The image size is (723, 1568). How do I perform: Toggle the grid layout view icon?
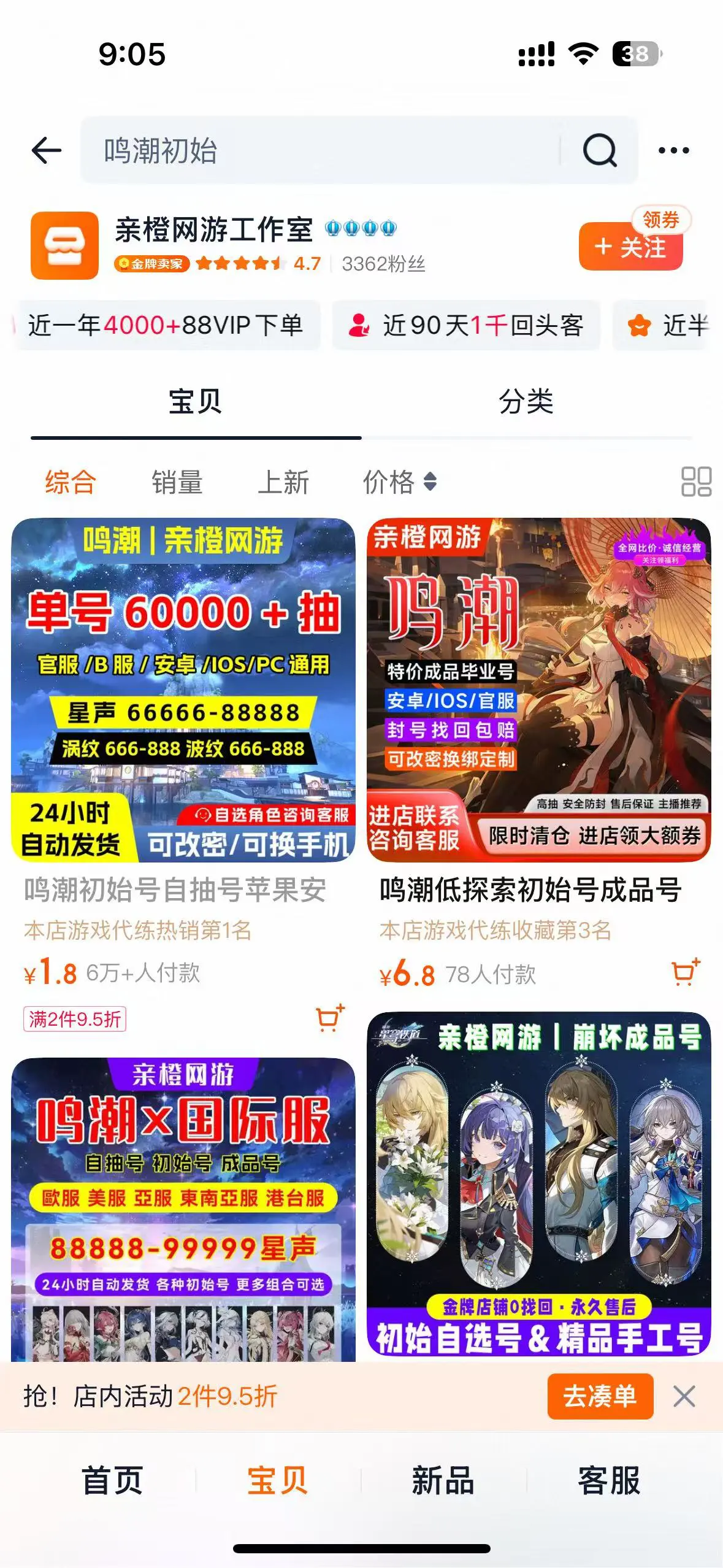click(696, 482)
